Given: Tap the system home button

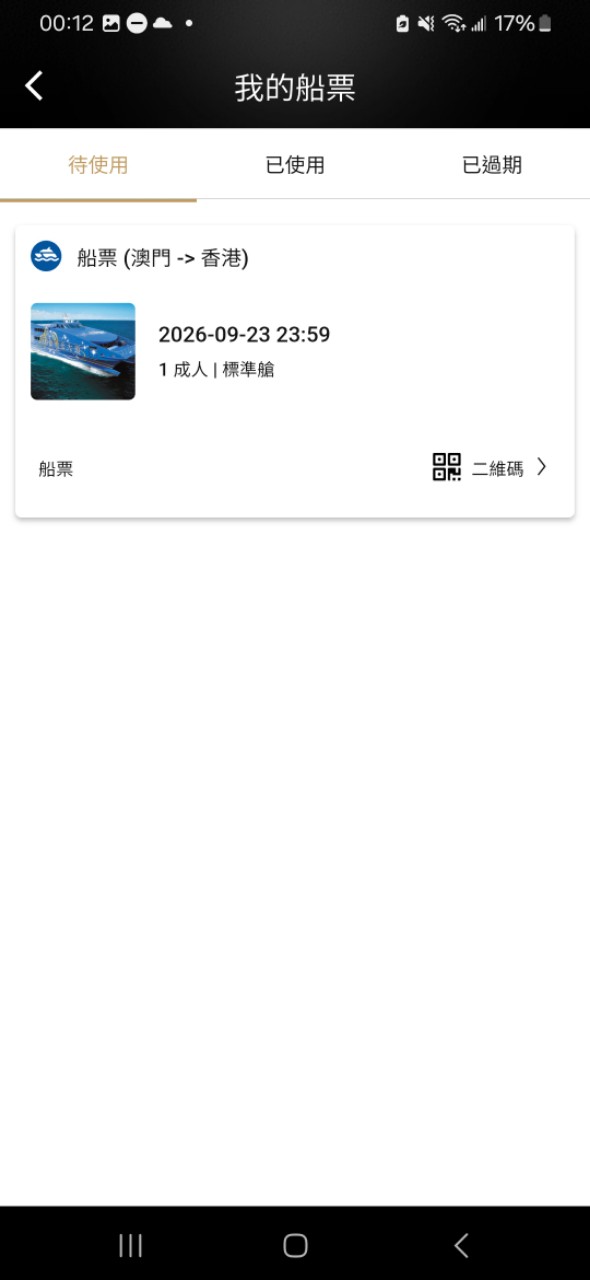Looking at the screenshot, I should (x=295, y=1245).
